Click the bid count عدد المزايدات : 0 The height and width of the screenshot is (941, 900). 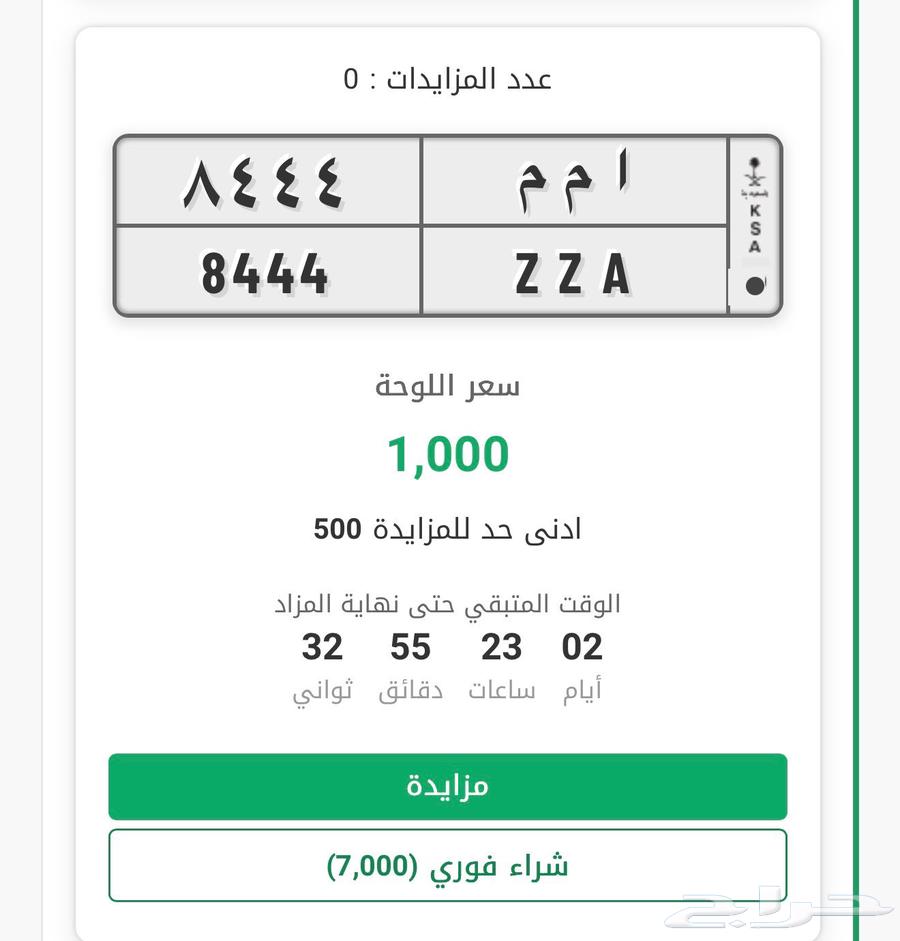(x=447, y=78)
